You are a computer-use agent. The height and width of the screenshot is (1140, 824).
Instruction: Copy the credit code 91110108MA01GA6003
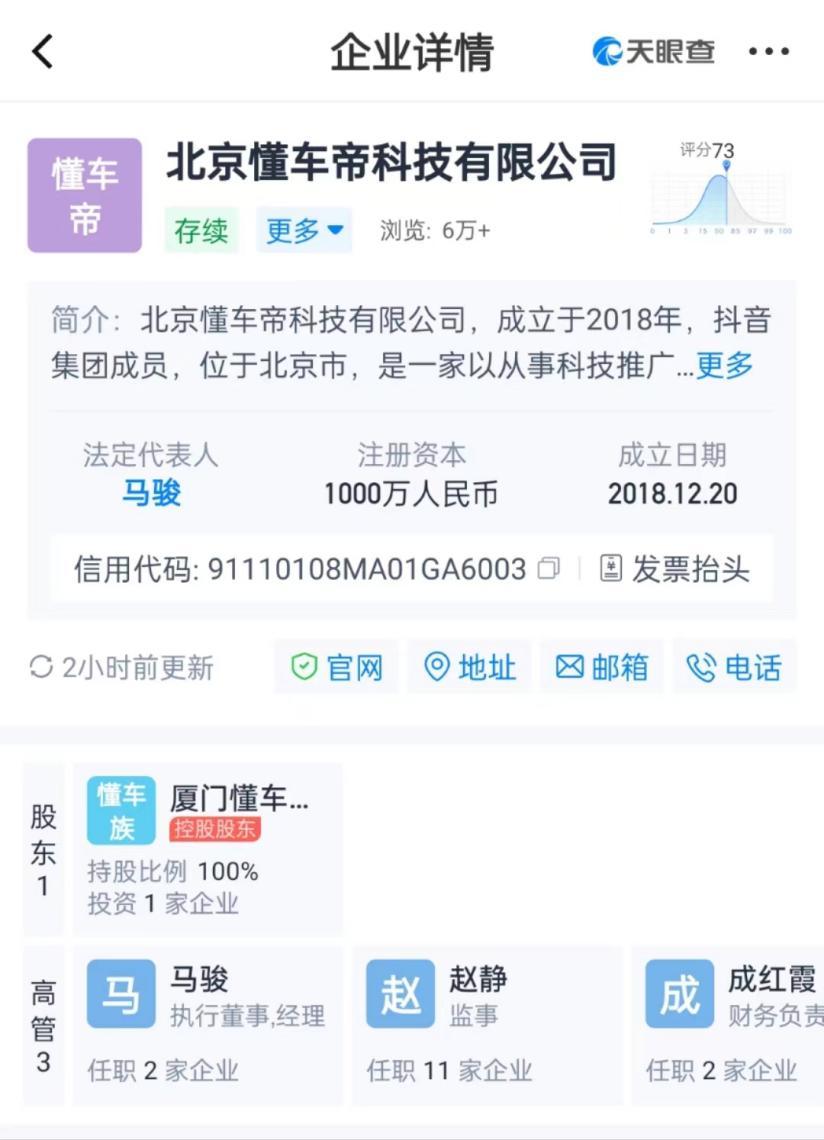point(548,569)
